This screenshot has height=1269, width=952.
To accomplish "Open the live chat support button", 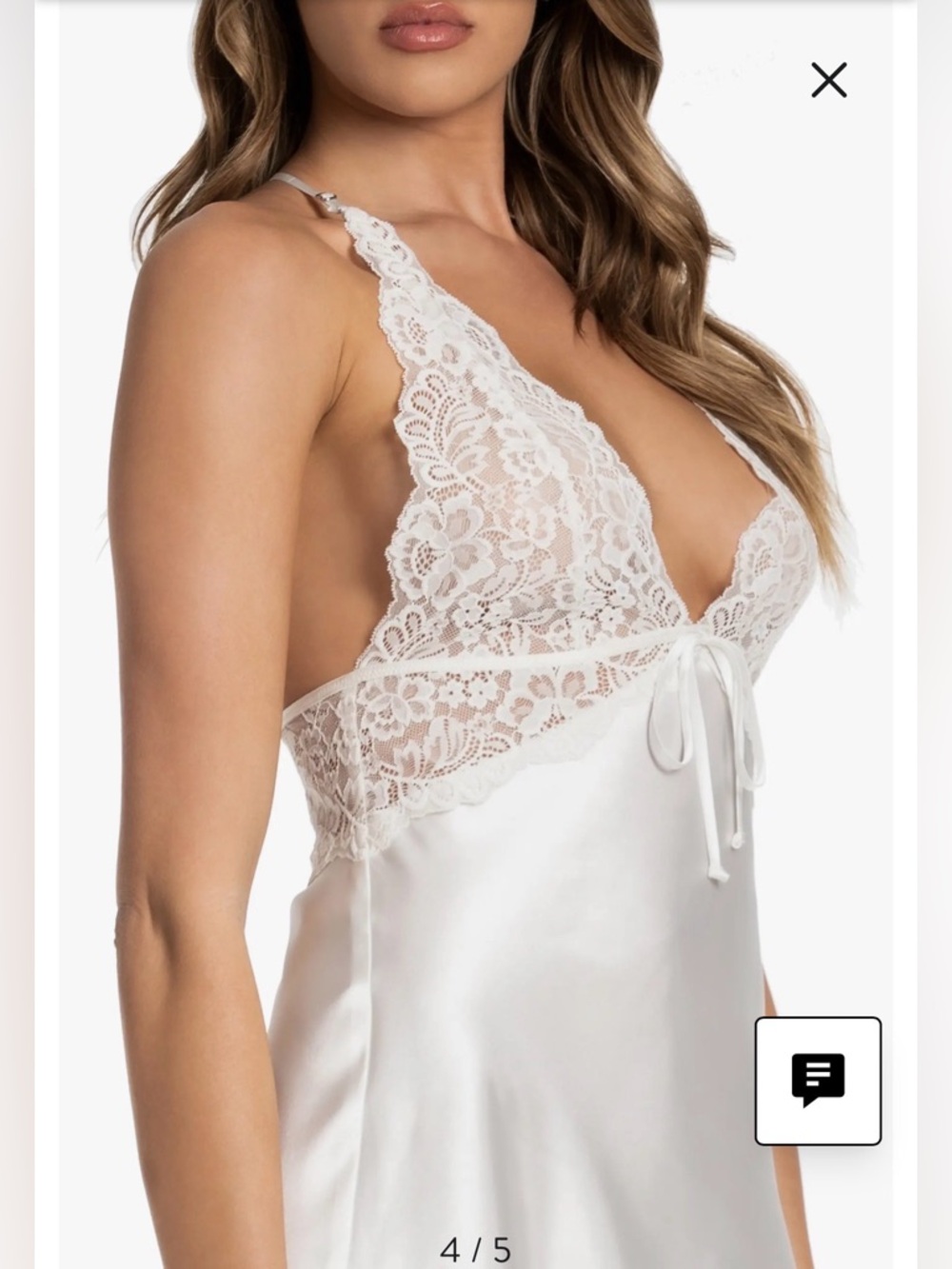I will 818,1081.
